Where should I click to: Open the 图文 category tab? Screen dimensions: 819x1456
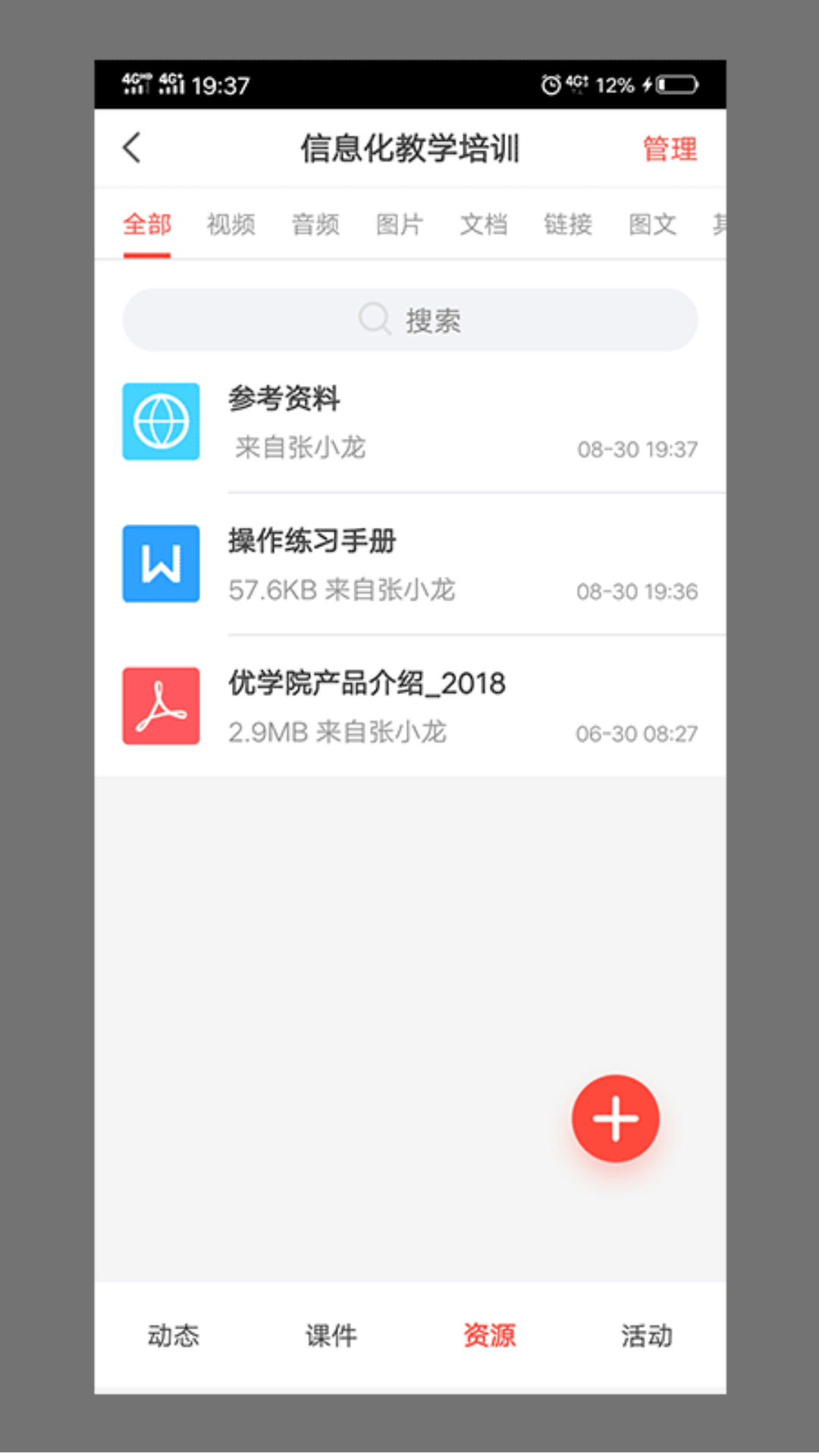(x=650, y=224)
